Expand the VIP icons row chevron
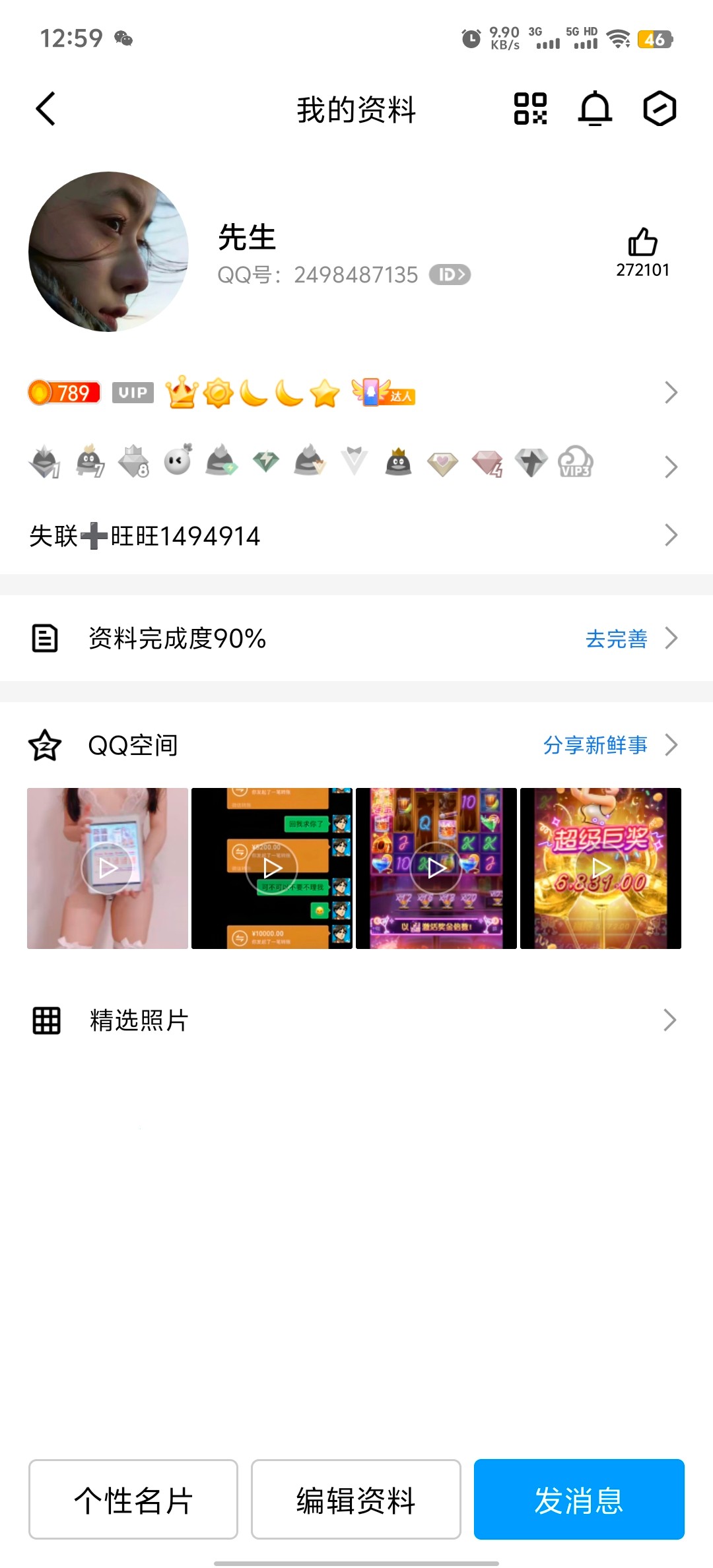The height and width of the screenshot is (1568, 713). click(671, 465)
